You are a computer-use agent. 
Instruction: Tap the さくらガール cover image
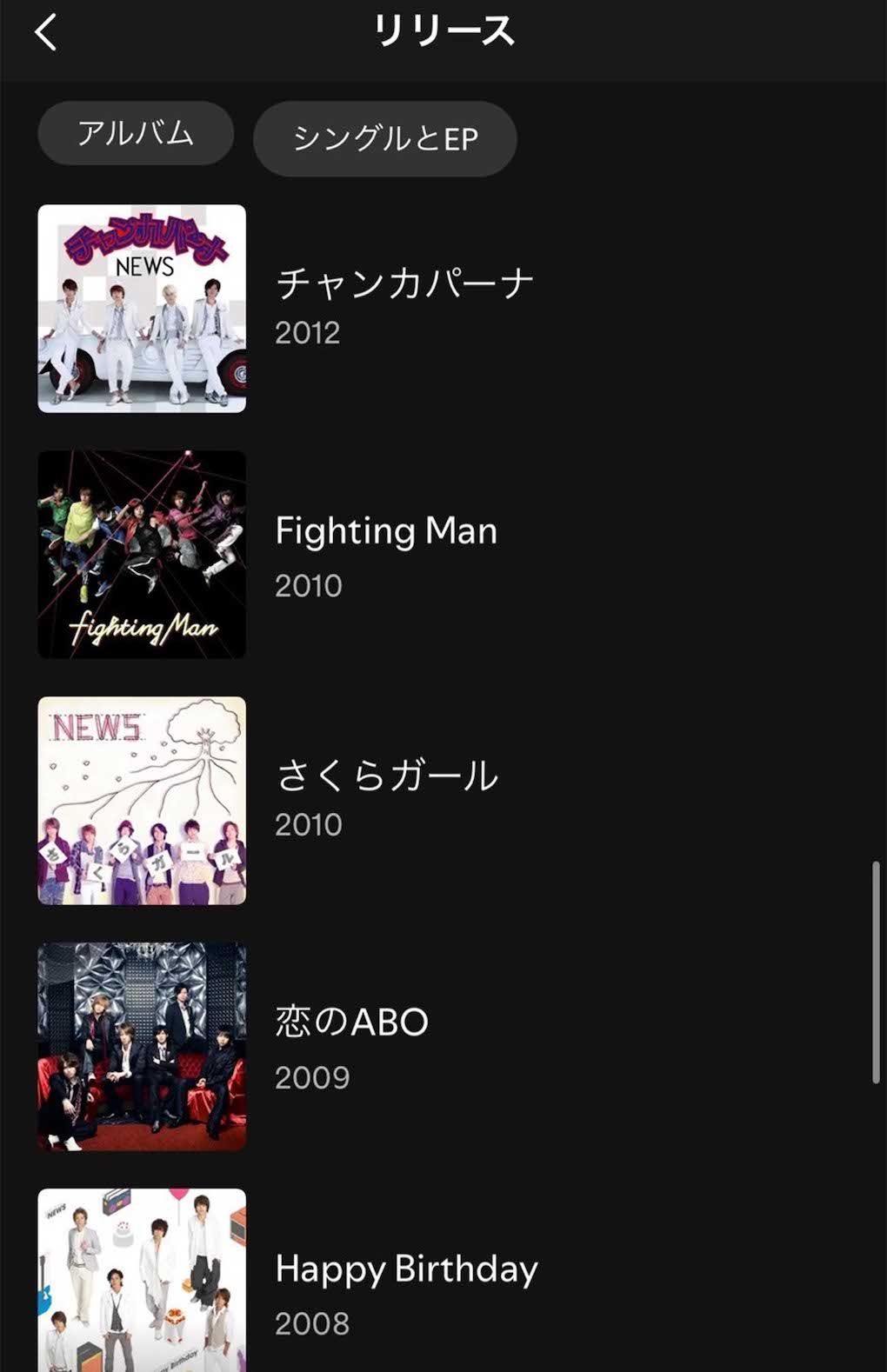[142, 798]
